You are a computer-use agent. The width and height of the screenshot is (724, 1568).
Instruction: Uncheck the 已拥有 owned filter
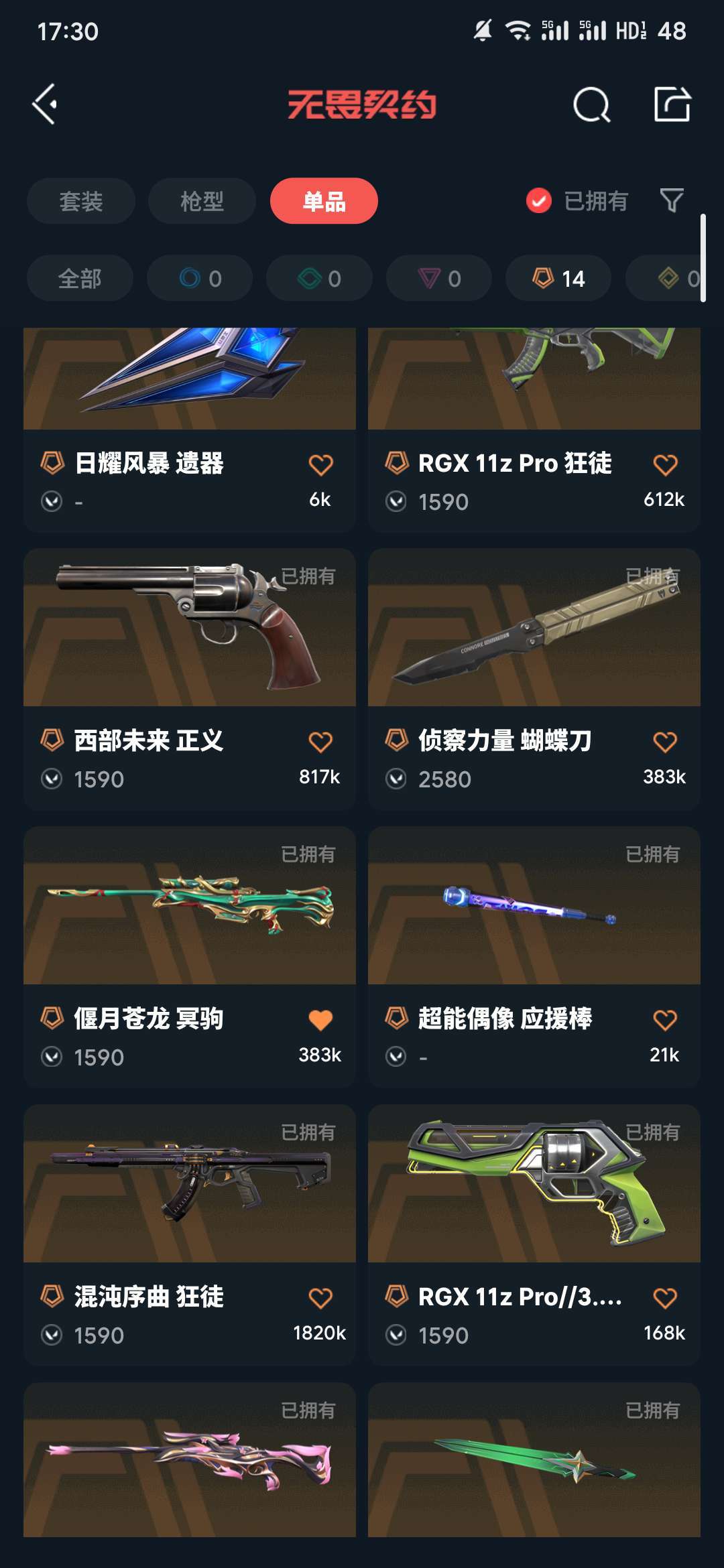(x=539, y=200)
